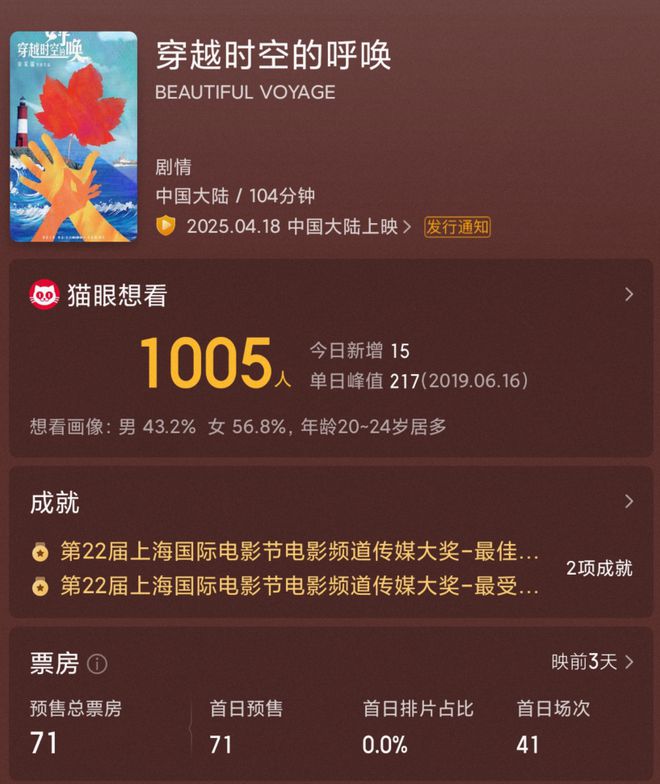Expand the 猫眼想看 section chevron
Image resolution: width=660 pixels, height=784 pixels.
pyautogui.click(x=628, y=294)
